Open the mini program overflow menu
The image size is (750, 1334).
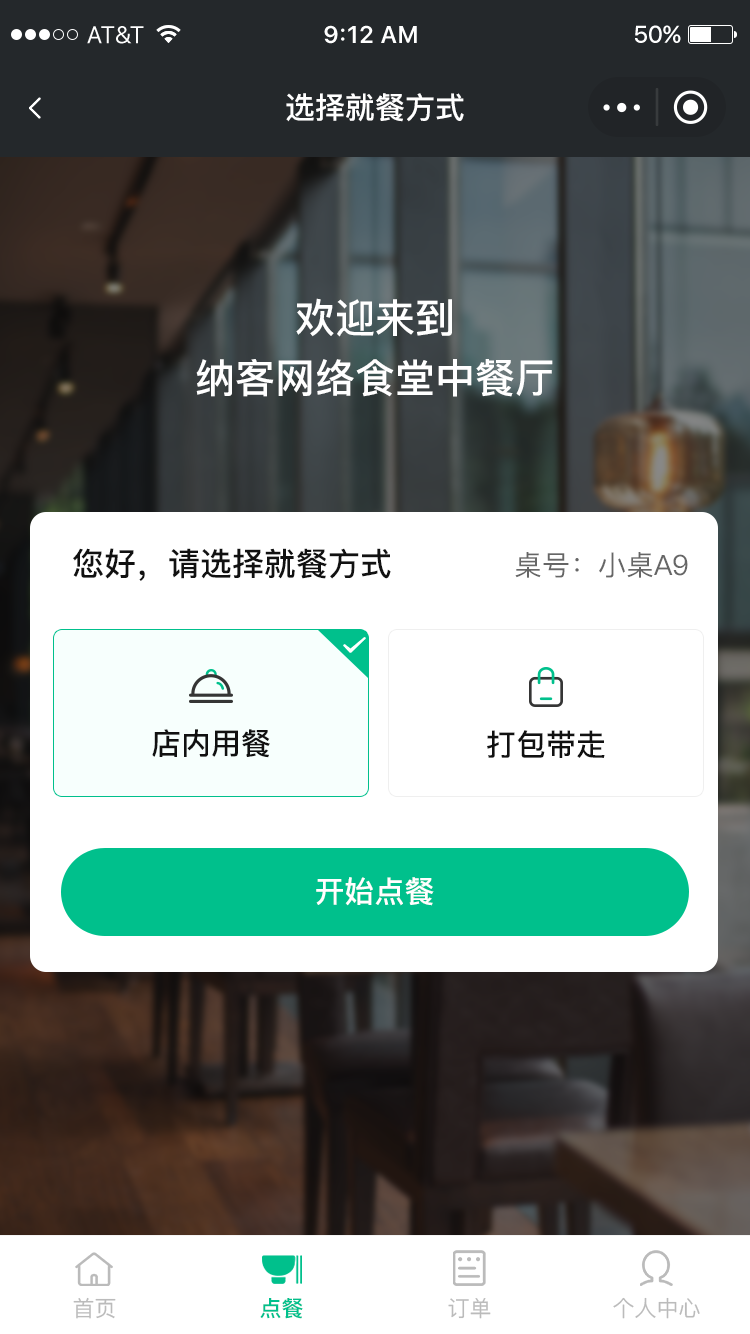[x=622, y=108]
